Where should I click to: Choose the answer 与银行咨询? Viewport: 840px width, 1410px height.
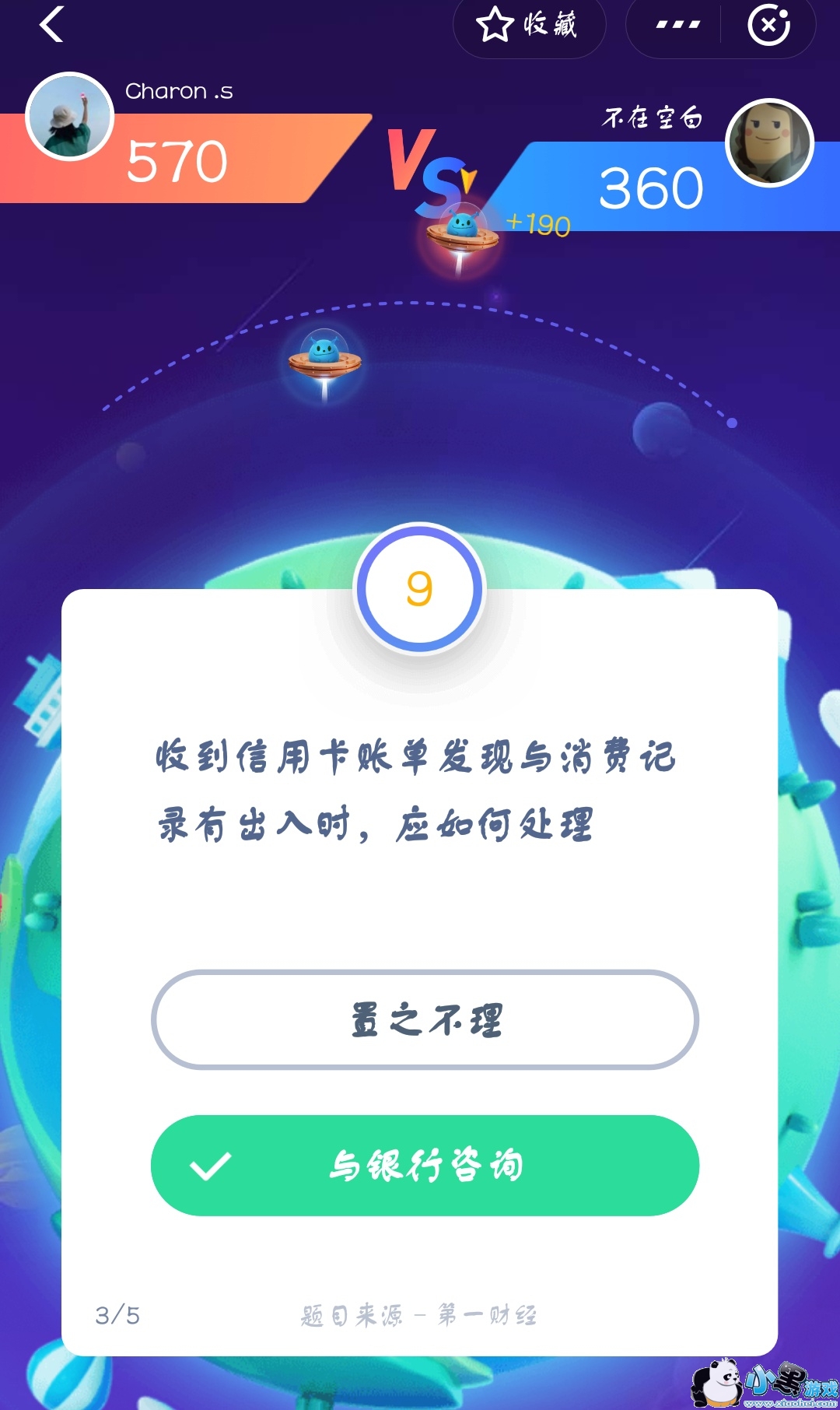(x=425, y=1165)
